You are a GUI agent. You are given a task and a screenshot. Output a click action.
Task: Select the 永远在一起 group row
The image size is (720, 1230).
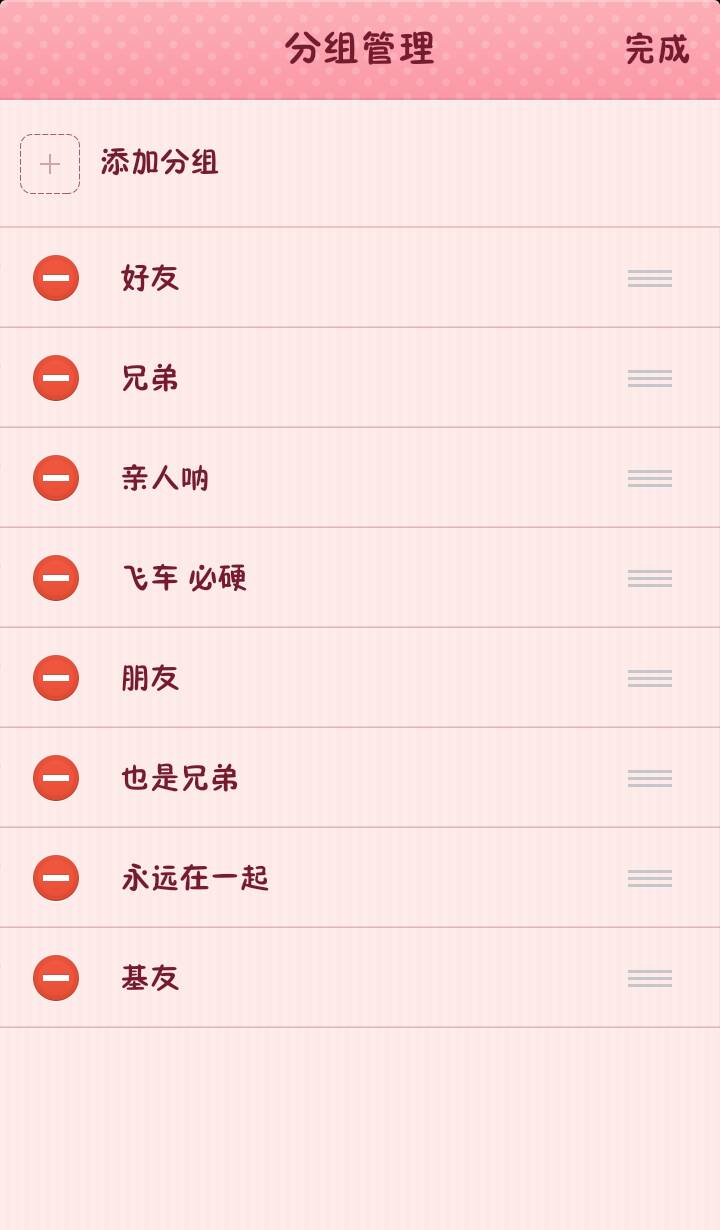click(196, 877)
